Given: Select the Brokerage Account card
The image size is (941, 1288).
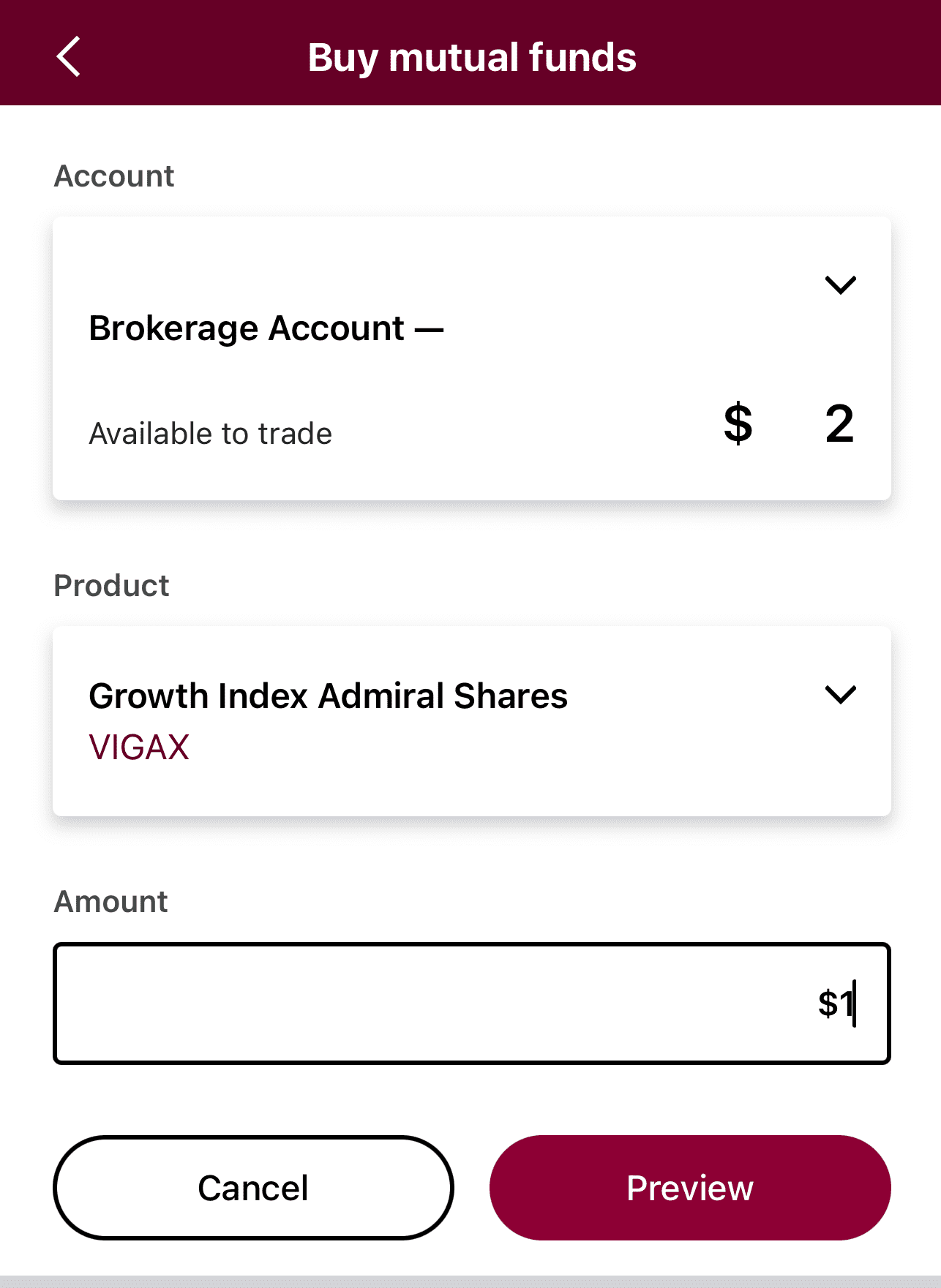Looking at the screenshot, I should [x=471, y=356].
